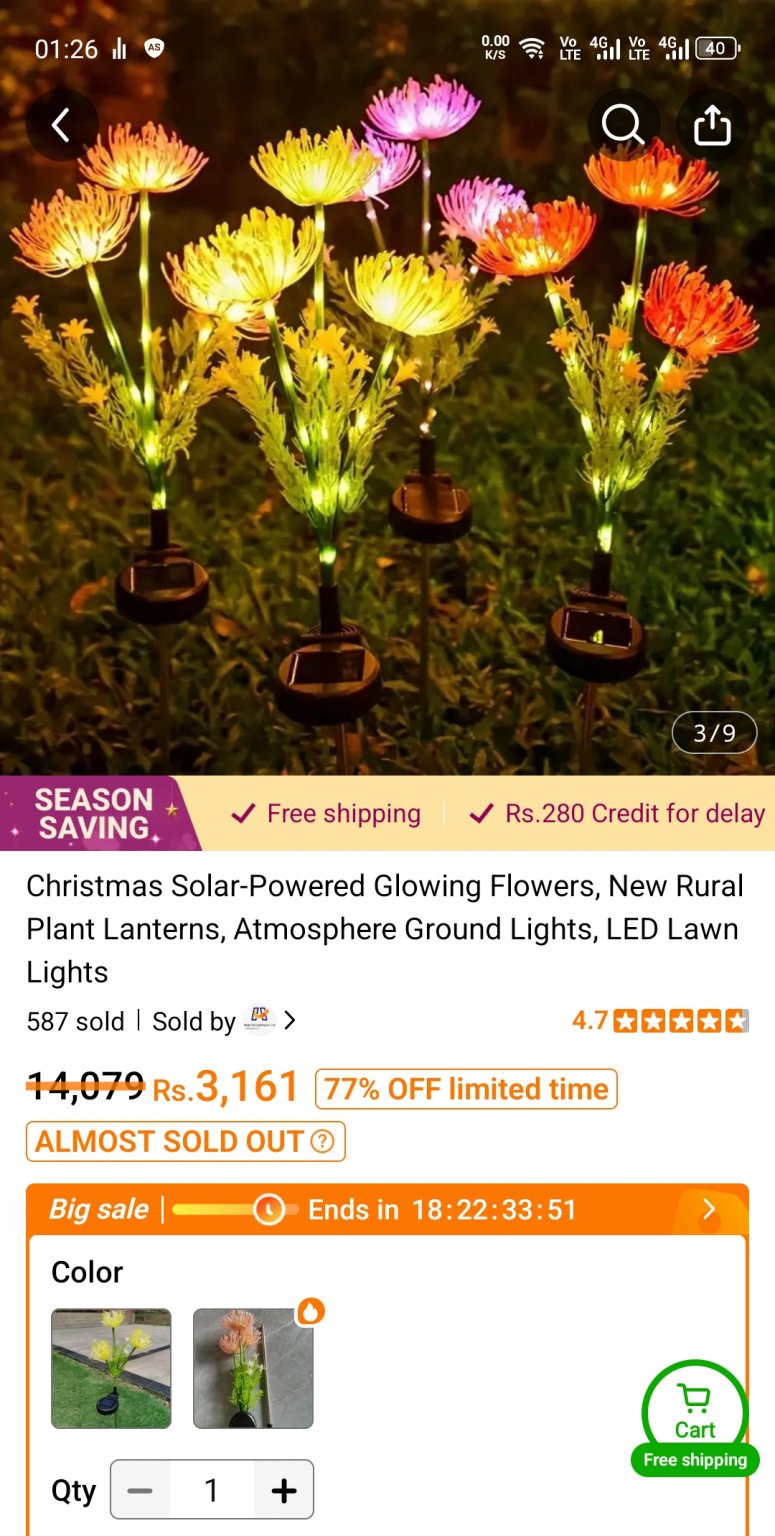The image size is (775, 1536).
Task: Open search from the product page
Action: (622, 126)
